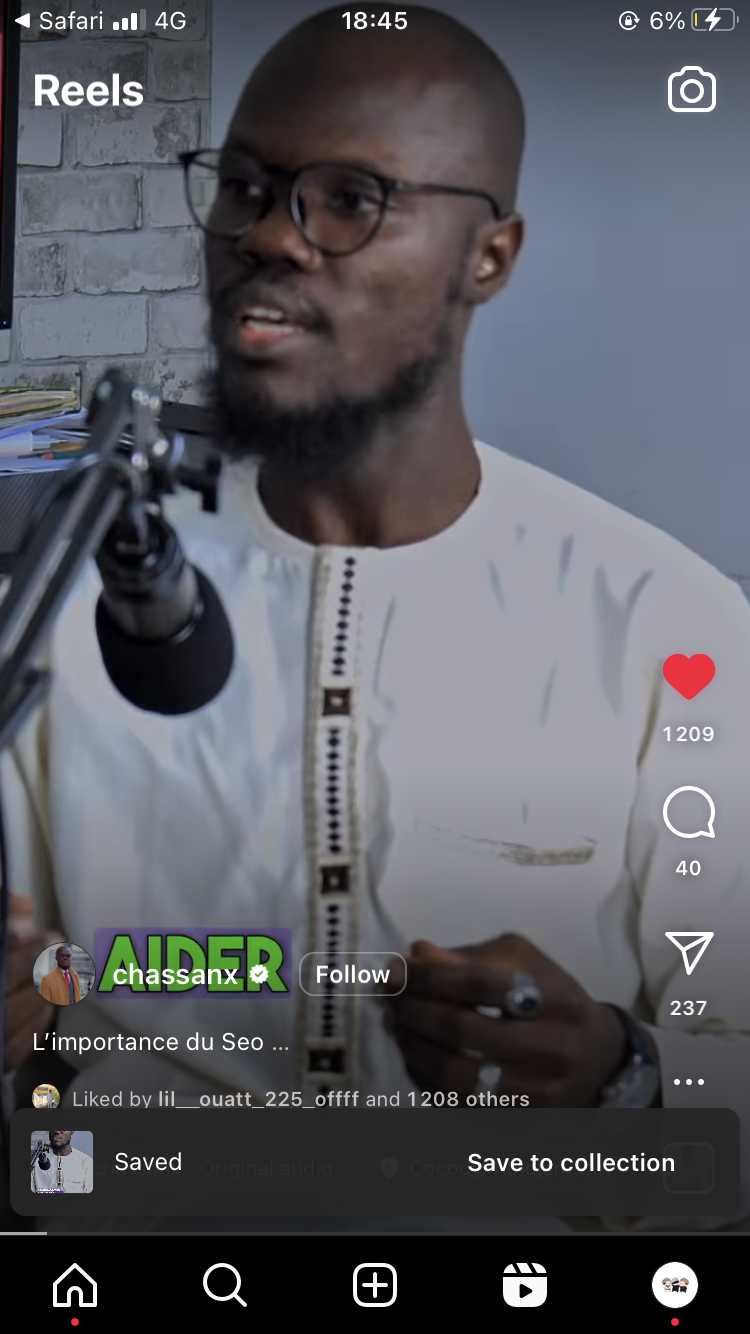The image size is (750, 1334).
Task: Share the reel with the paper plane icon
Action: click(x=689, y=952)
